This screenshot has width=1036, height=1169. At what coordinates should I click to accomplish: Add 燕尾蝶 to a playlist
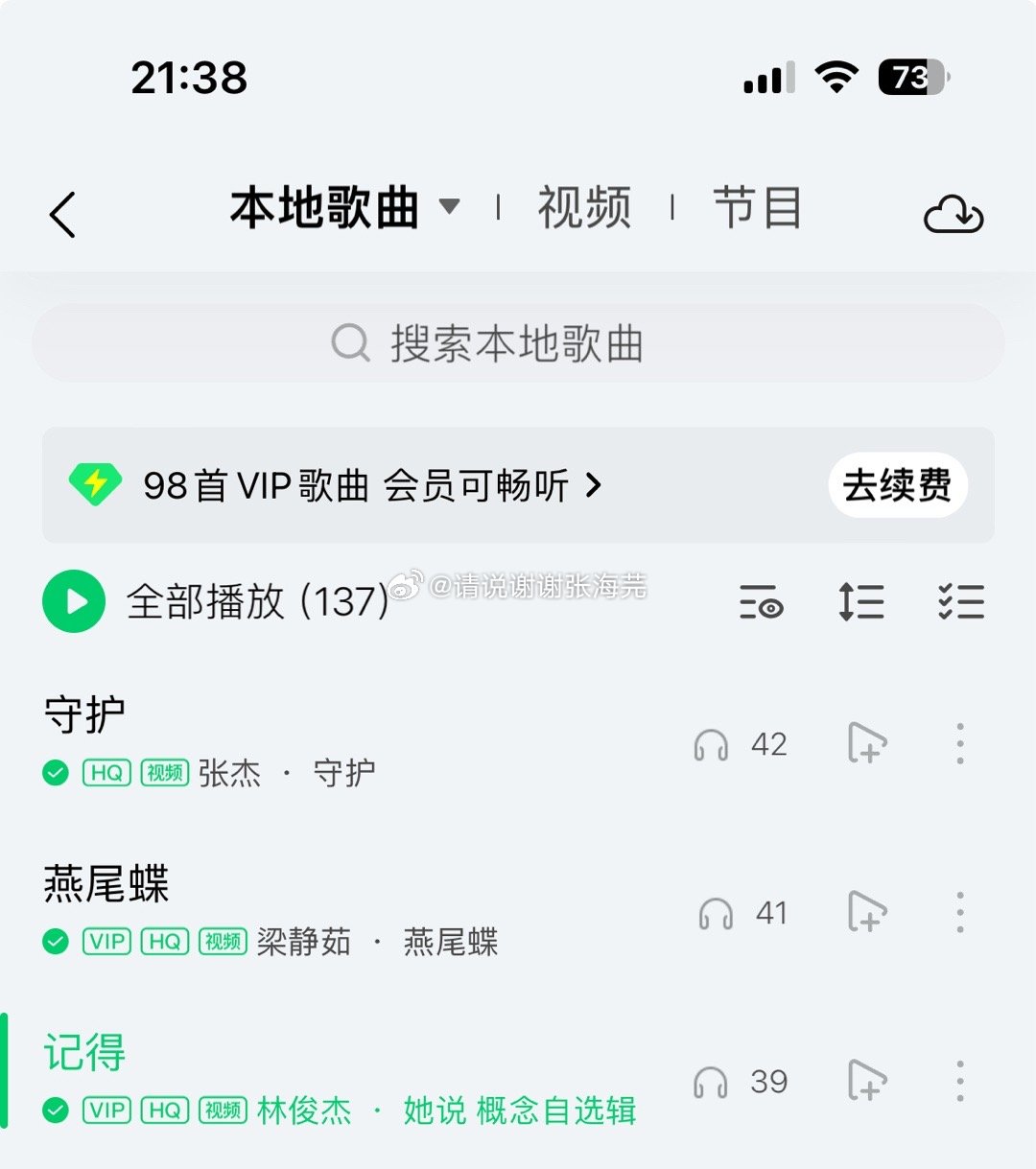tap(867, 912)
